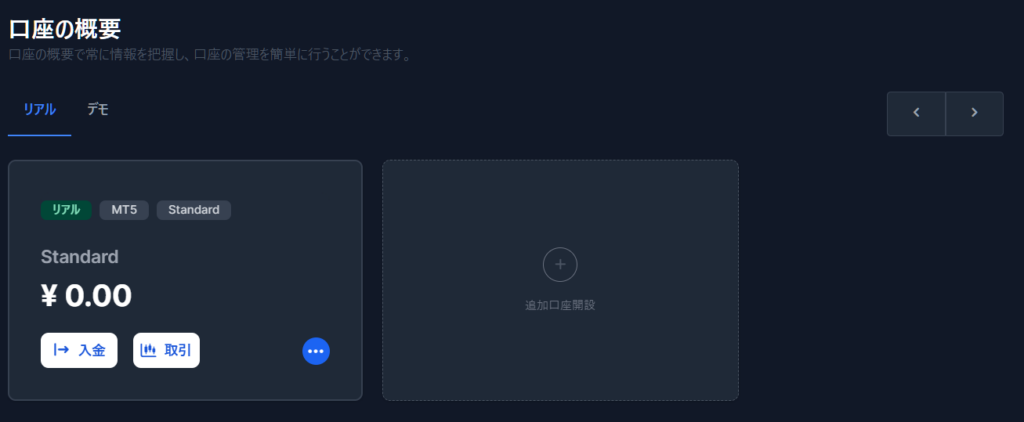Open the 追加口座開設 card
The width and height of the screenshot is (1024, 422).
(560, 280)
